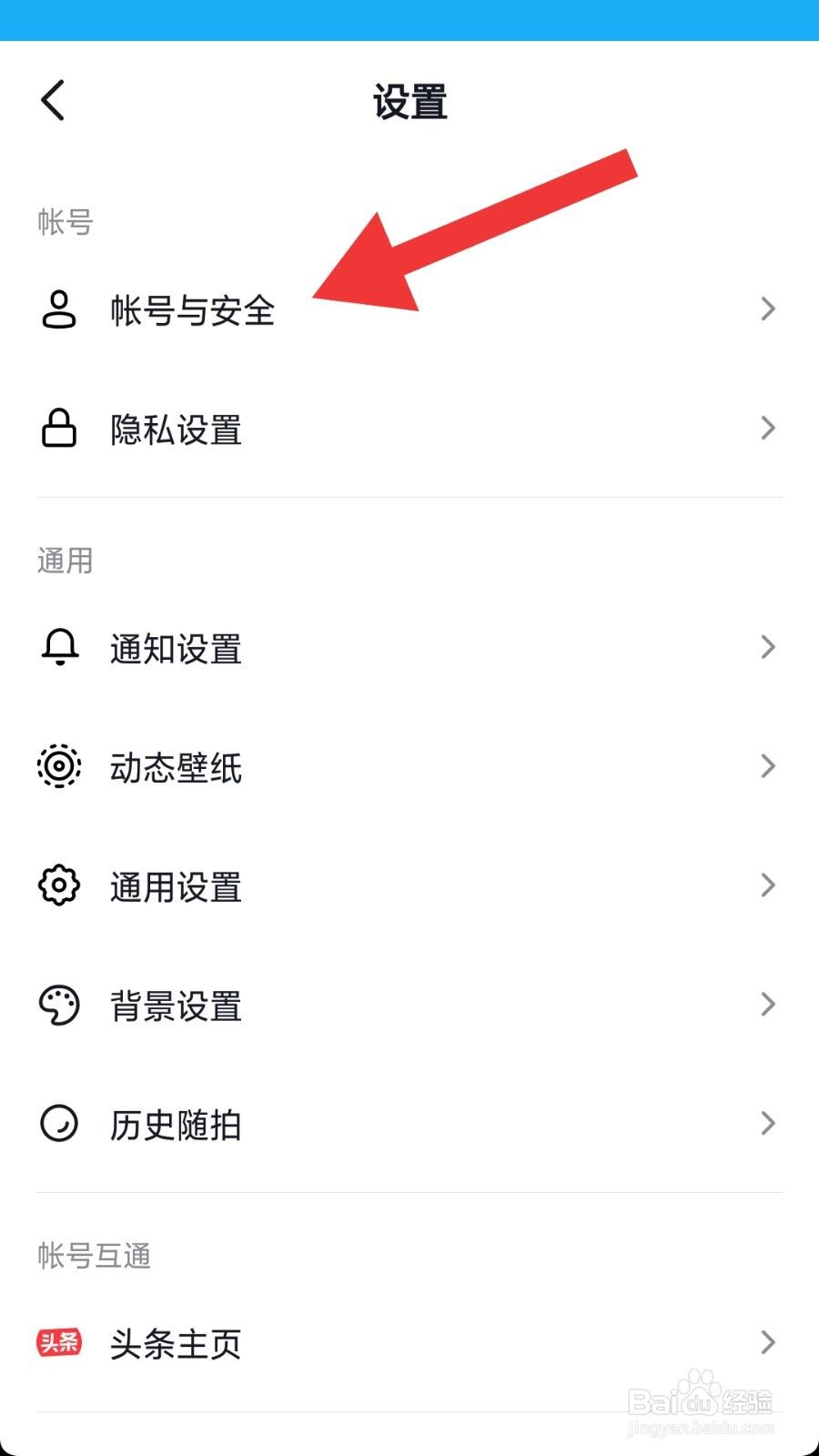Go back from the 设置 page
819x1456 pixels.
pos(54,100)
